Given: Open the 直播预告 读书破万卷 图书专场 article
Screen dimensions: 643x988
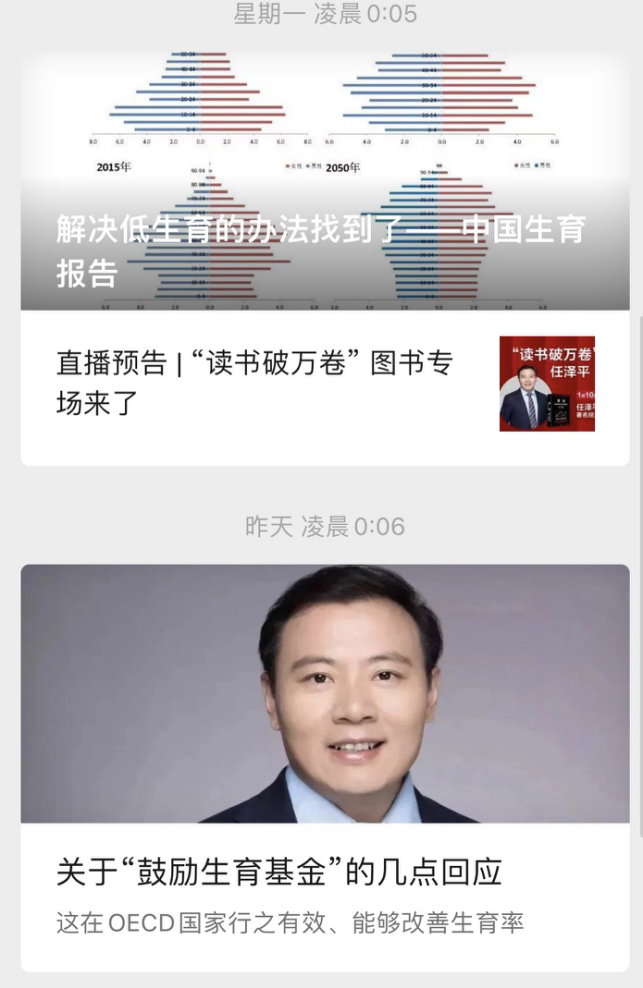Looking at the screenshot, I should tap(255, 383).
